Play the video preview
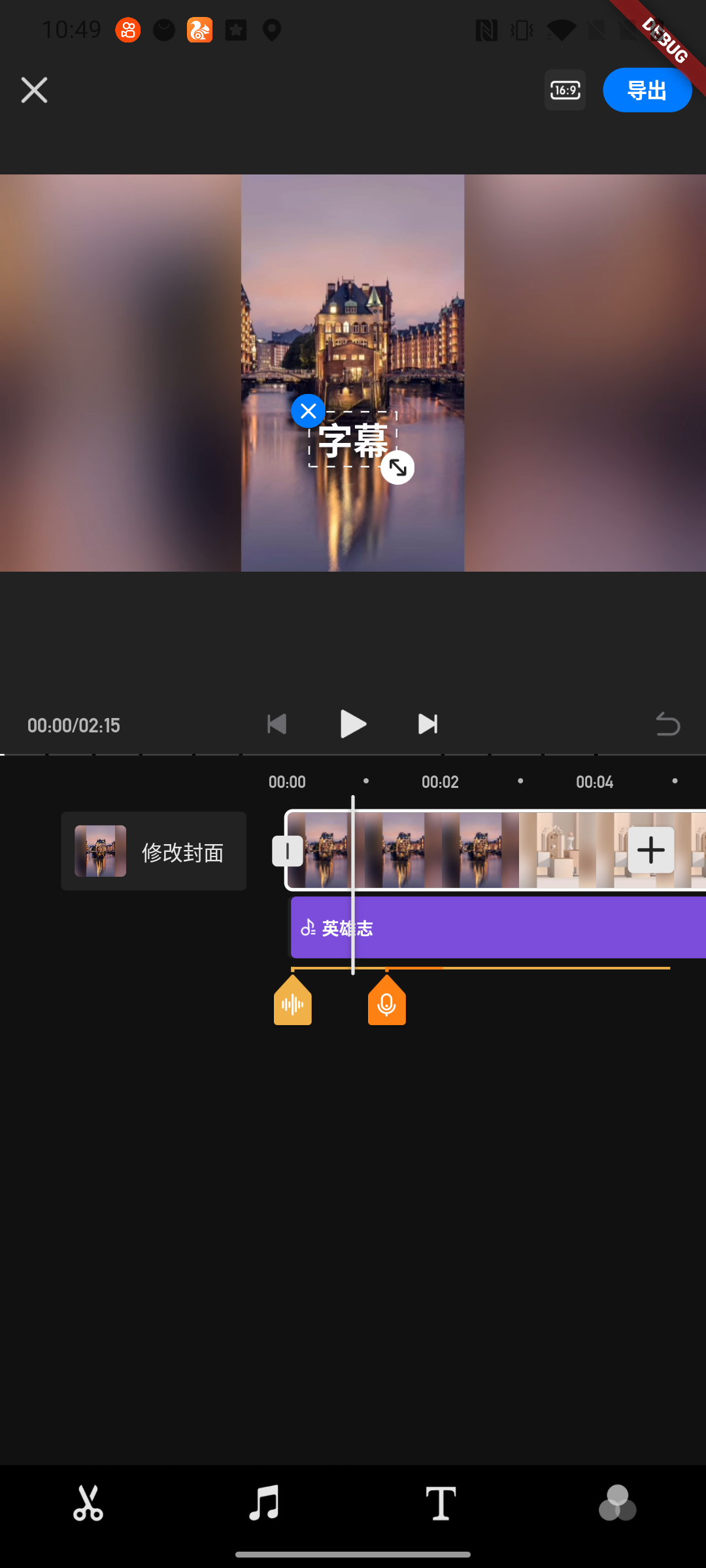Image resolution: width=706 pixels, height=1568 pixels. 353,724
